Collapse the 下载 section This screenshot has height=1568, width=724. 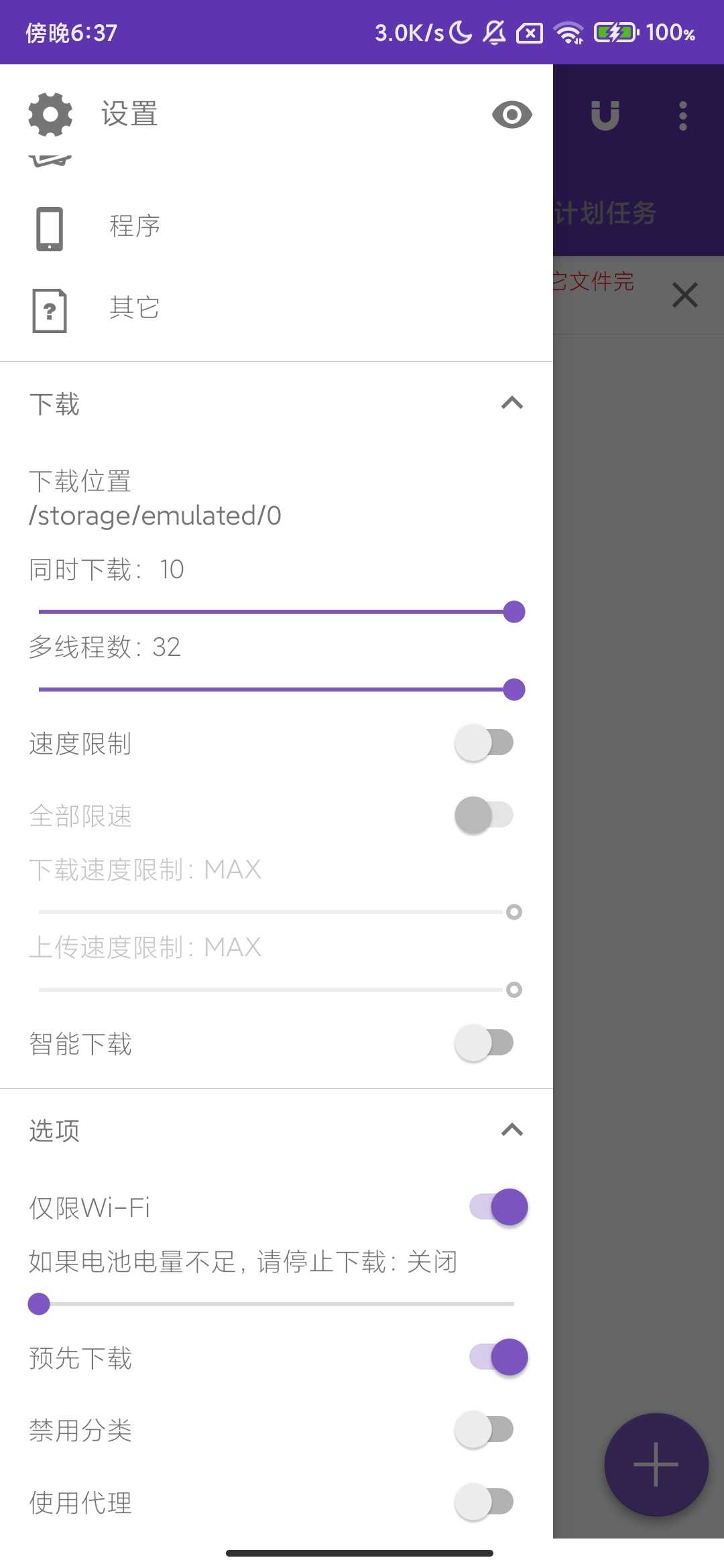(x=512, y=403)
